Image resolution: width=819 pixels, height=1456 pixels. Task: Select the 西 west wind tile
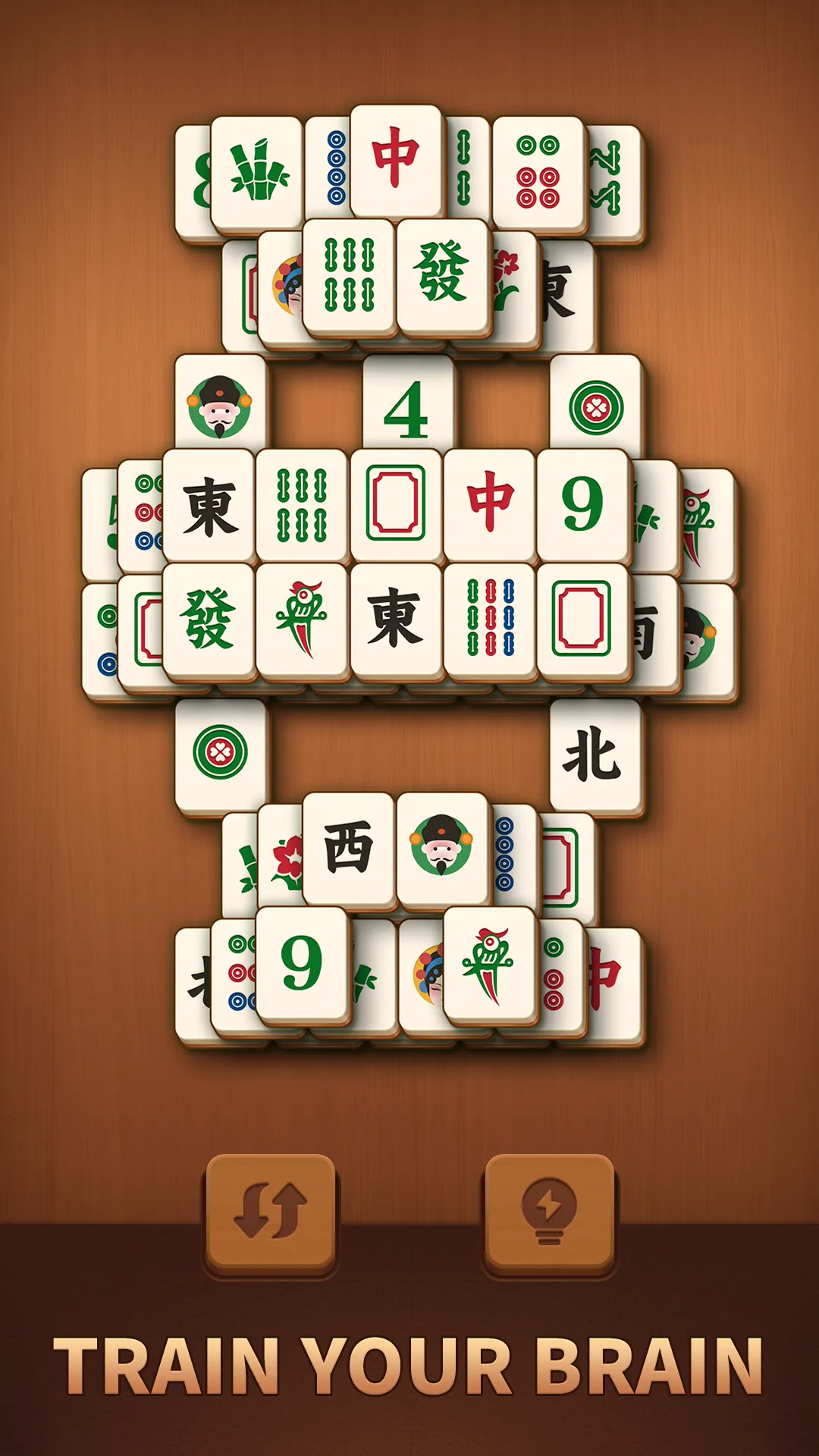pyautogui.click(x=349, y=848)
